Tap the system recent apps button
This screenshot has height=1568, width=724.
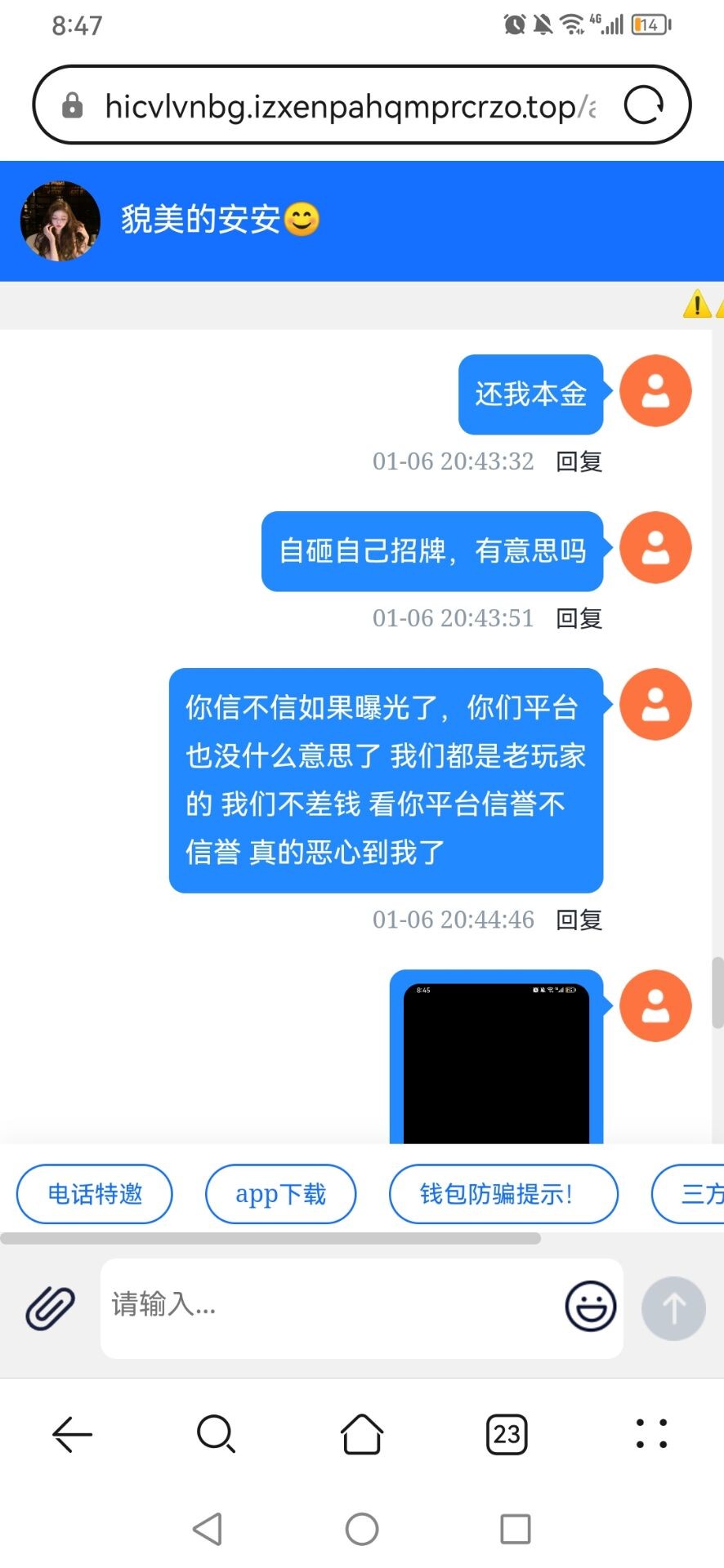[x=515, y=1529]
